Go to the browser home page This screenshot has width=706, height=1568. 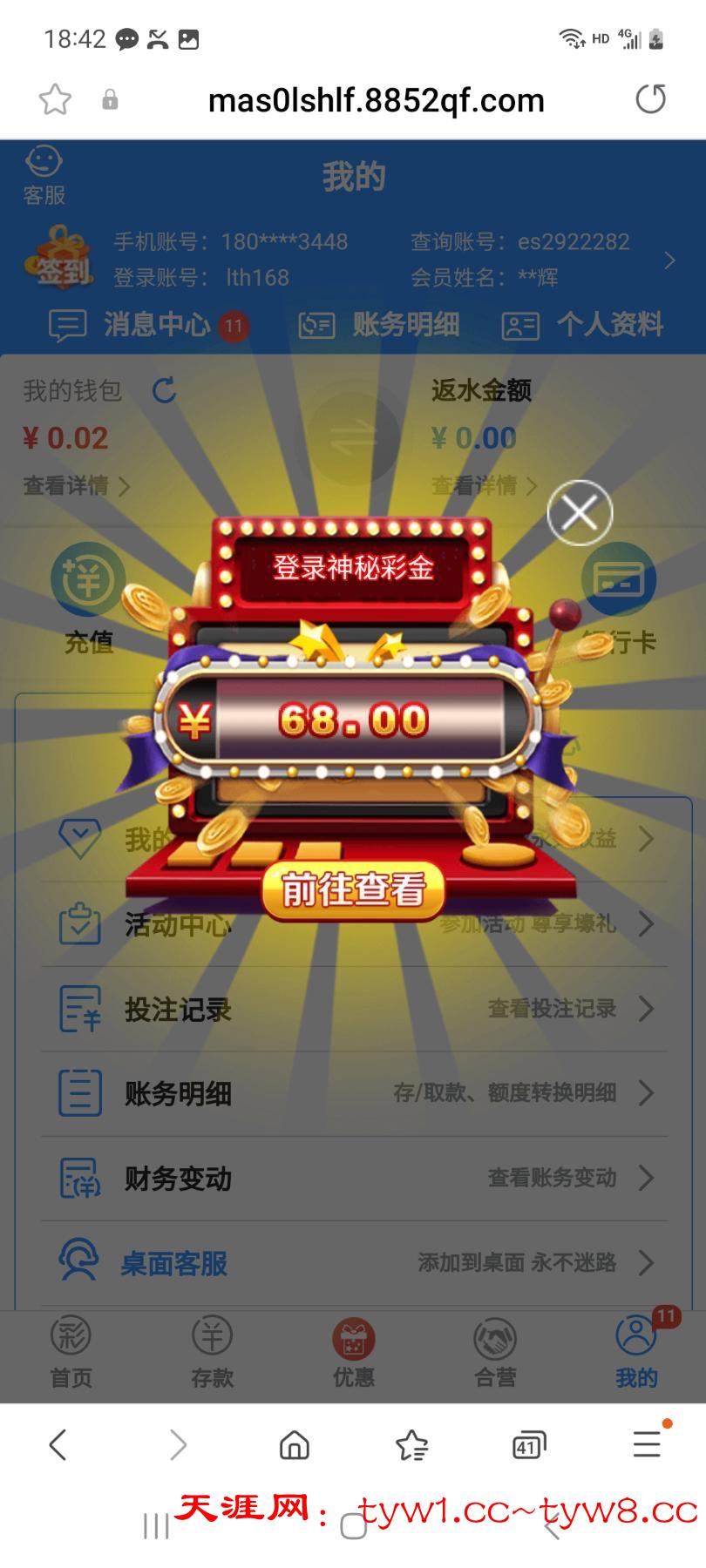pos(295,1445)
